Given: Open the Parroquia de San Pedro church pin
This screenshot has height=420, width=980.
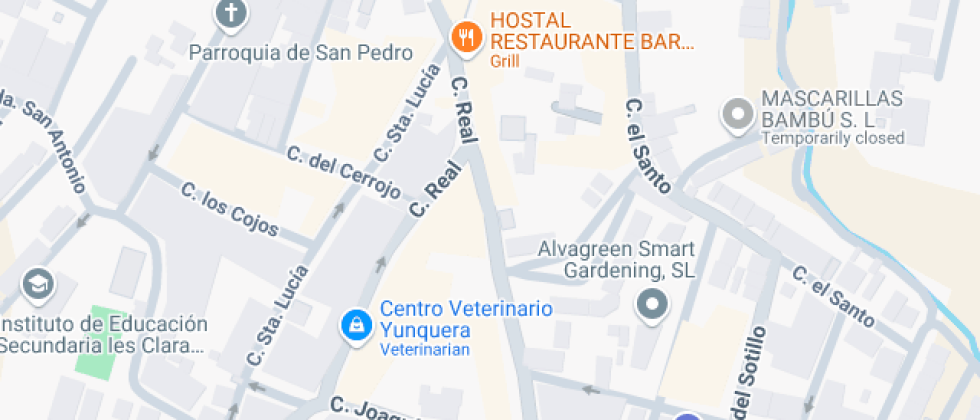Looking at the screenshot, I should (x=231, y=15).
